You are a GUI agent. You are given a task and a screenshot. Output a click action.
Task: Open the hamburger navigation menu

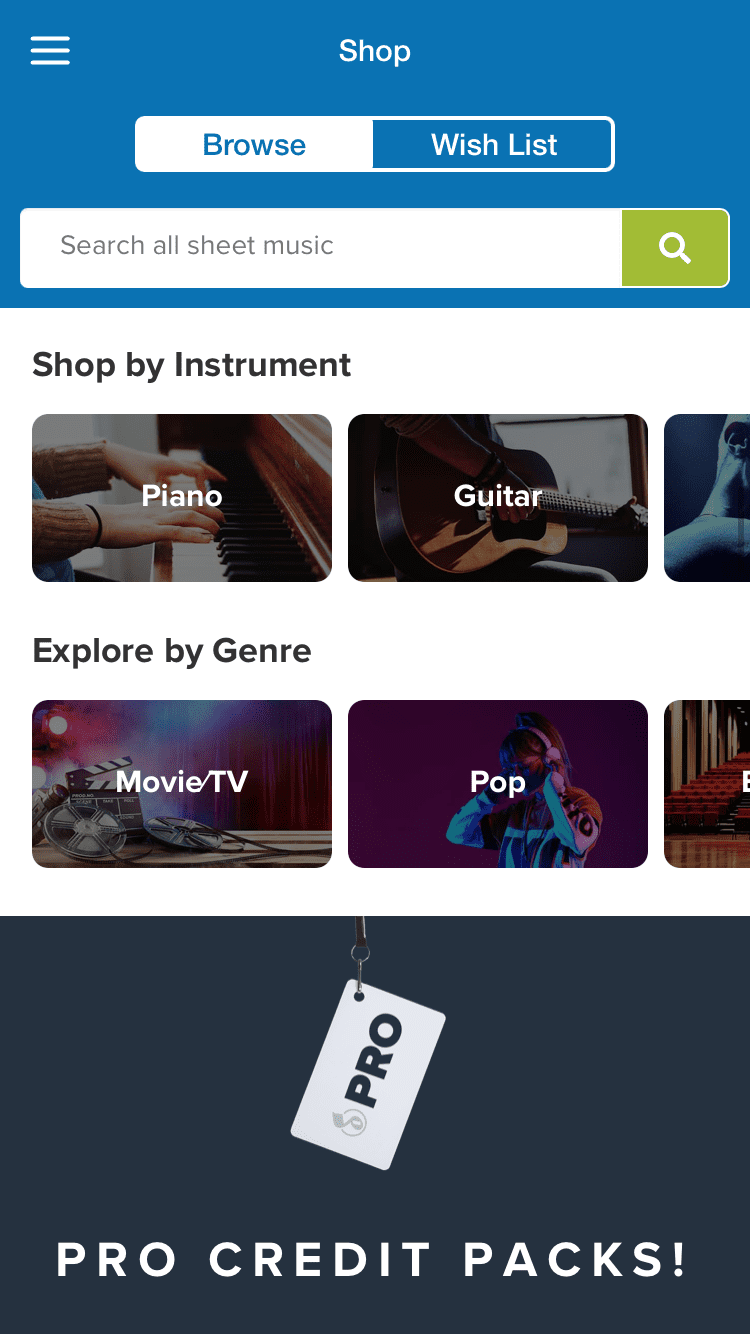50,50
